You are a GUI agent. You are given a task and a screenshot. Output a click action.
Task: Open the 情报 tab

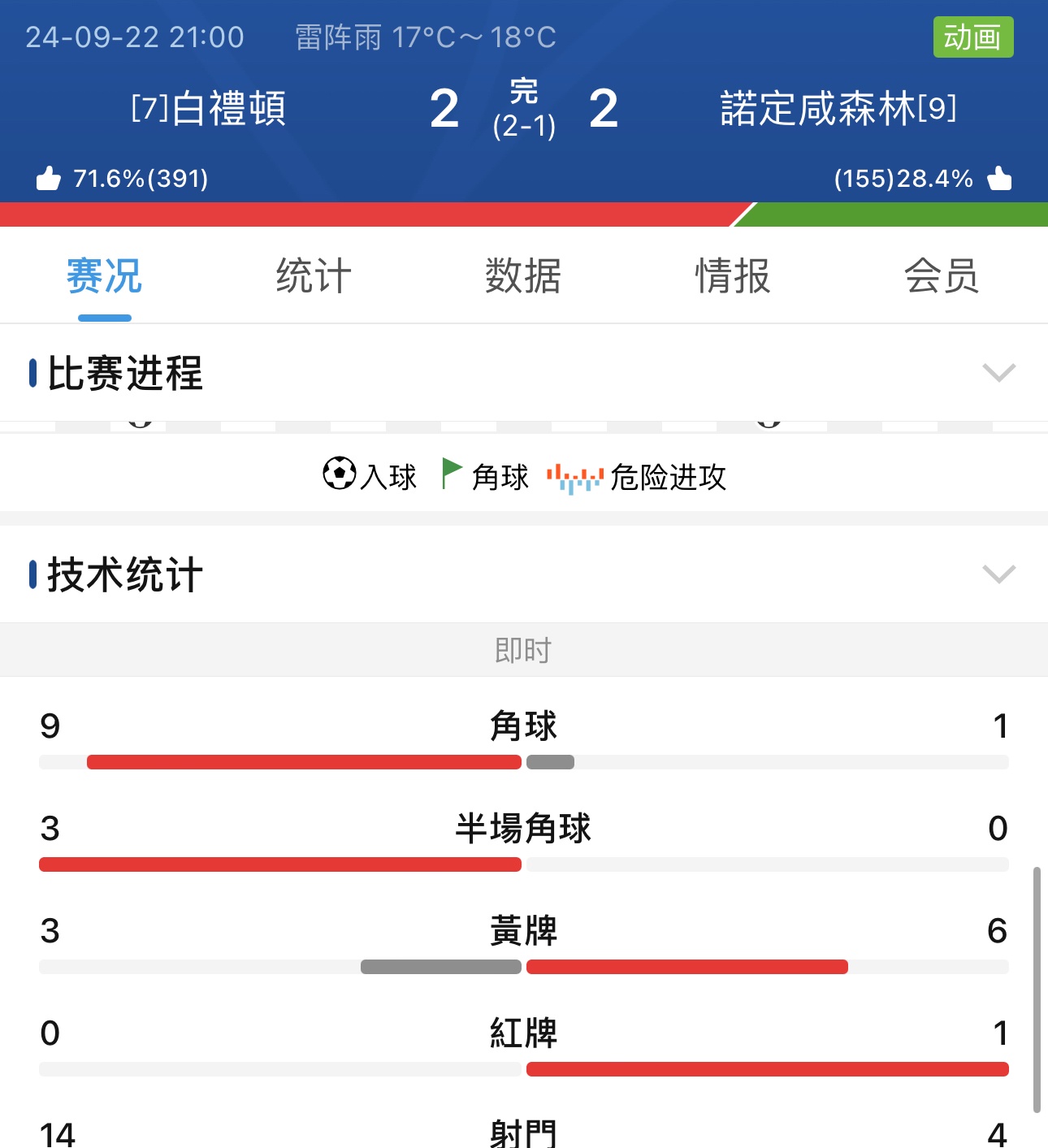[x=732, y=275]
